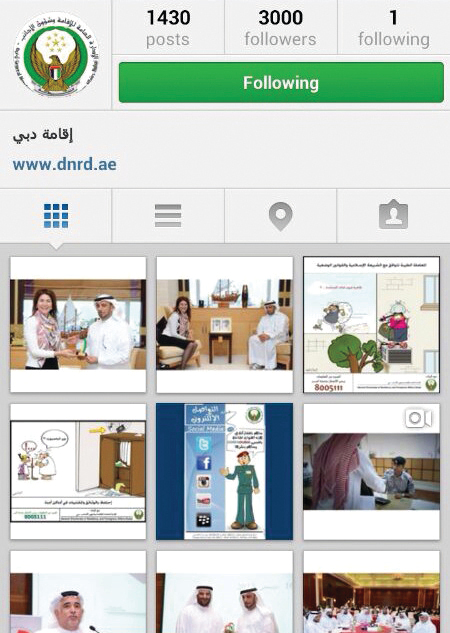The image size is (450, 633).
Task: Open post of man speaking at microphone
Action: click(x=78, y=592)
